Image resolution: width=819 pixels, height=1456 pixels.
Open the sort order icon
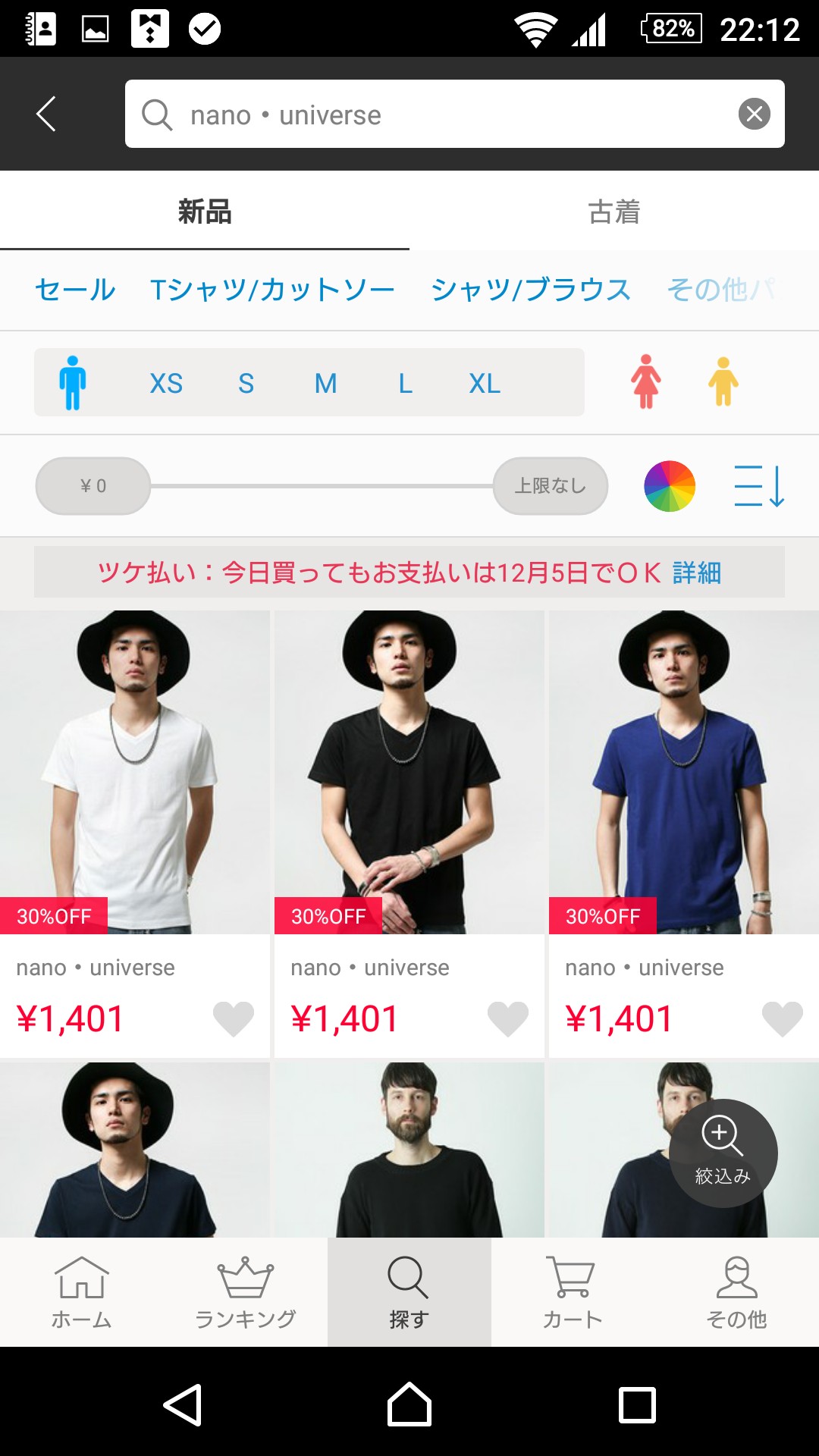759,486
